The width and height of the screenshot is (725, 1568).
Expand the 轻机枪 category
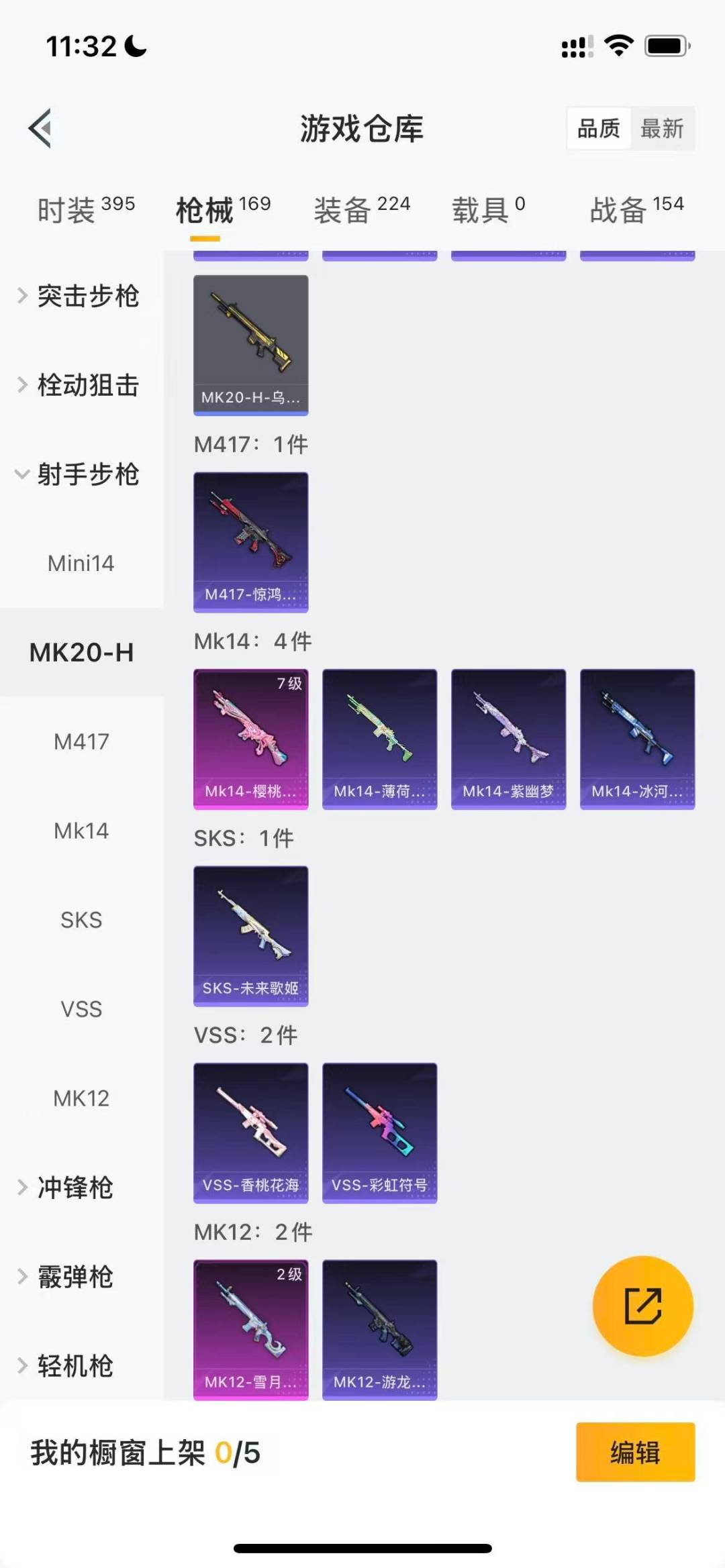pyautogui.click(x=74, y=1366)
